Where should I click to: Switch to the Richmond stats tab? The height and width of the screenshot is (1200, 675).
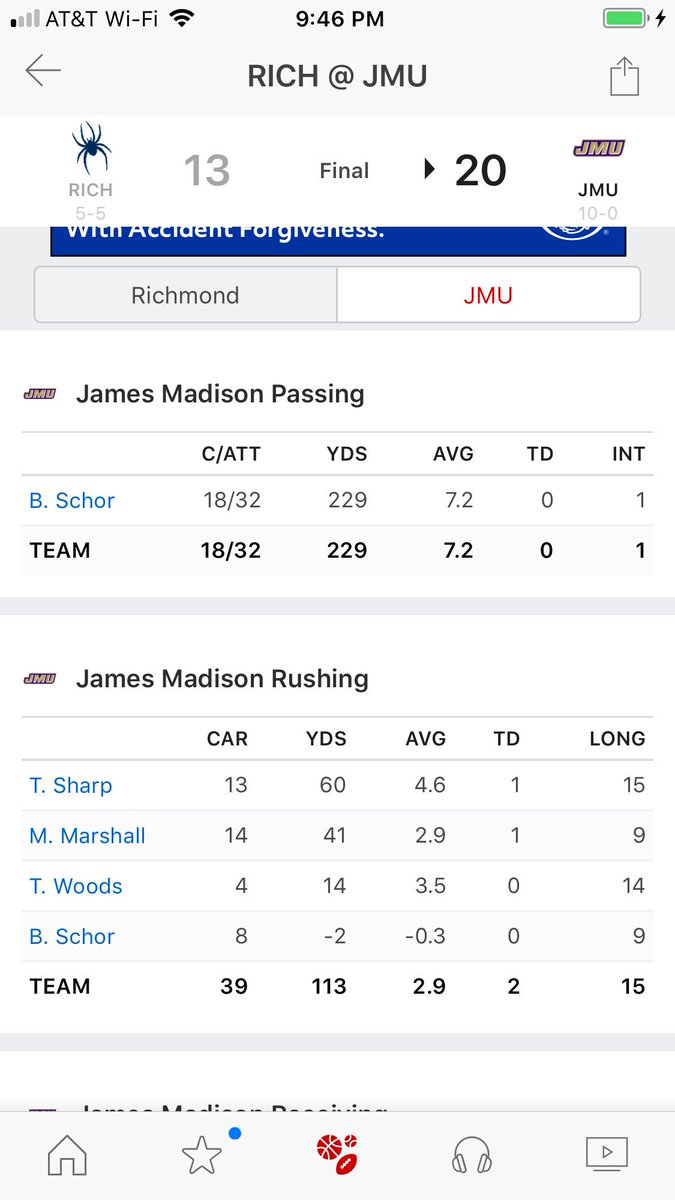coord(186,295)
